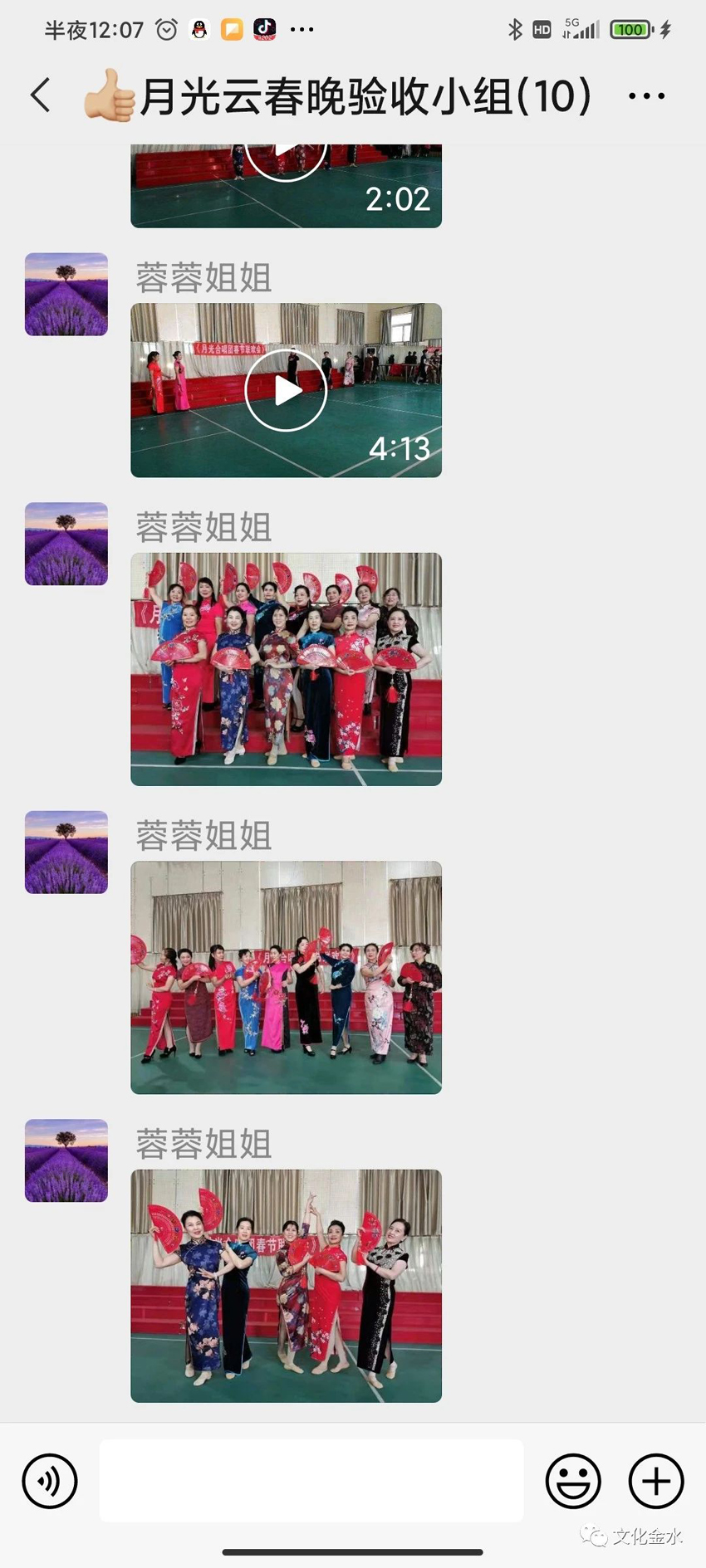Go back from the group chat

point(40,95)
